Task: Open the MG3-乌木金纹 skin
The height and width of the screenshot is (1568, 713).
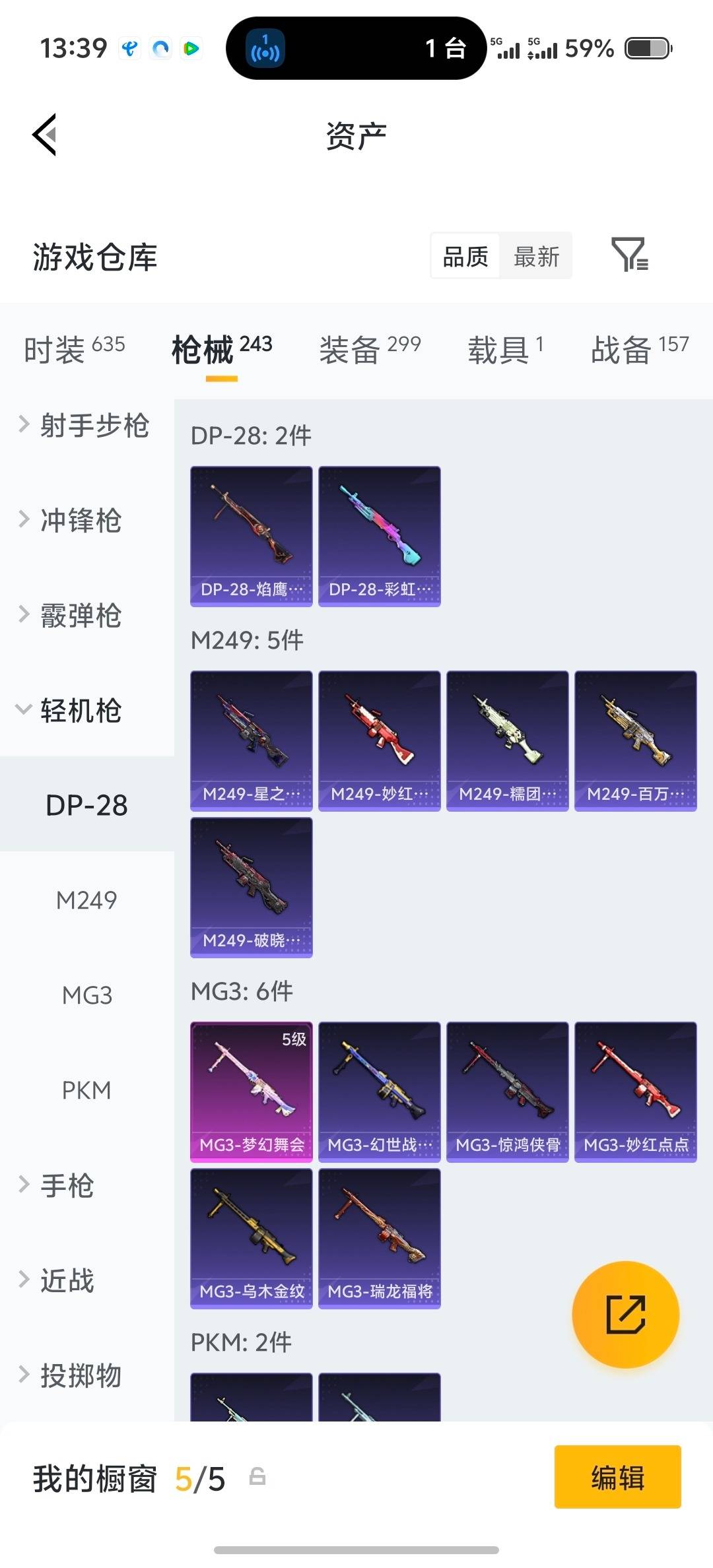Action: pos(251,1239)
